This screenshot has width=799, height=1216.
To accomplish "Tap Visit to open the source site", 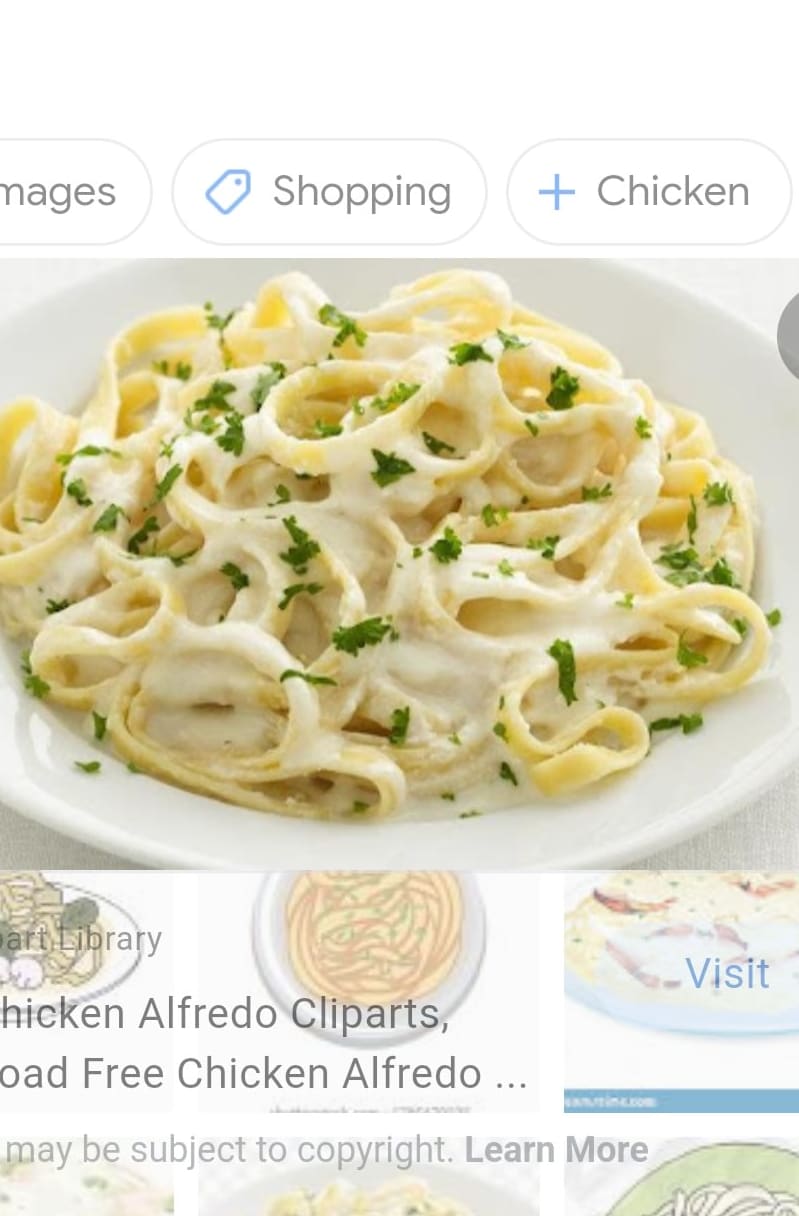I will click(727, 973).
